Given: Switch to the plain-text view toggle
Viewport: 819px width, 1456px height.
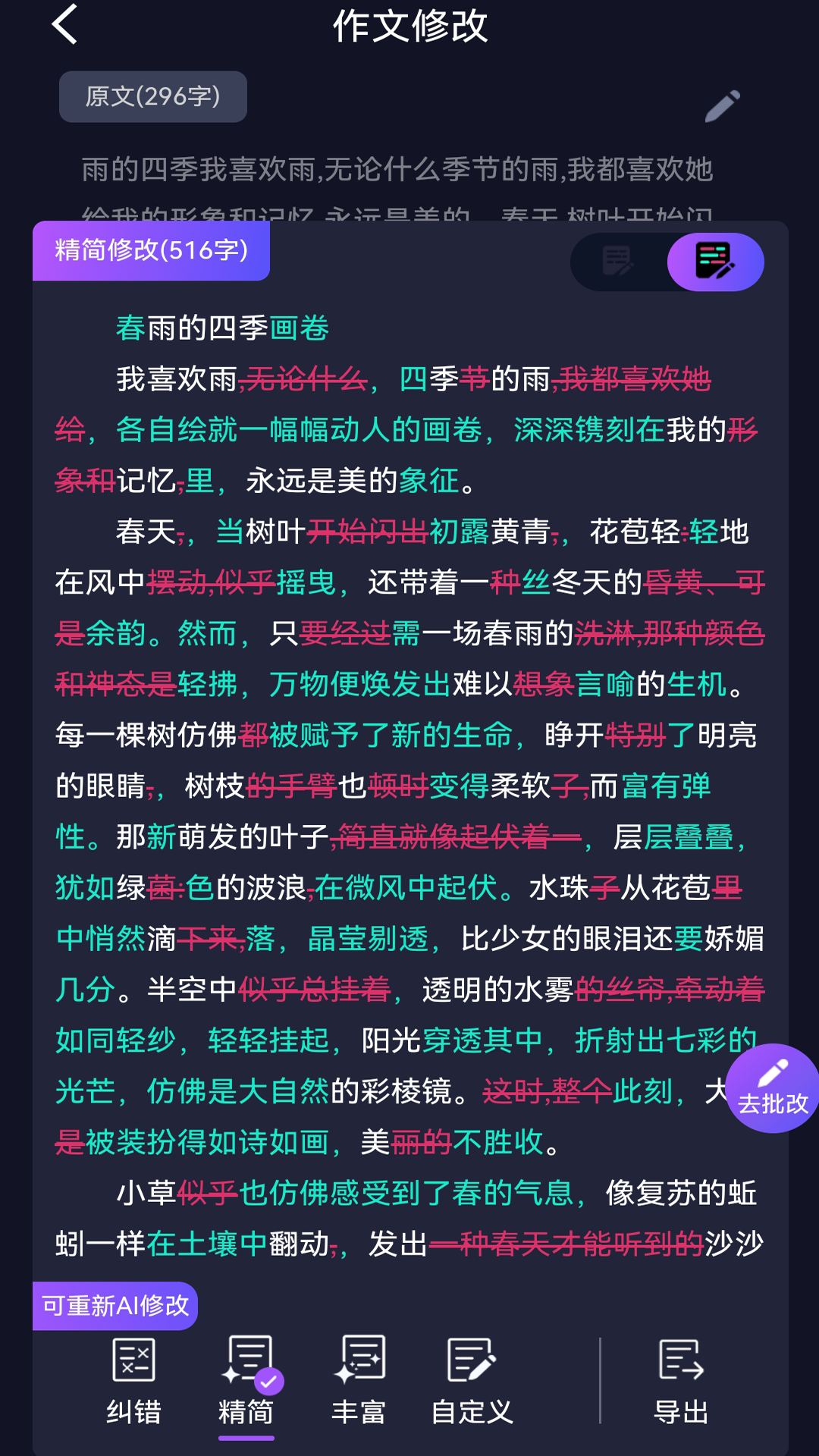Looking at the screenshot, I should (x=618, y=262).
